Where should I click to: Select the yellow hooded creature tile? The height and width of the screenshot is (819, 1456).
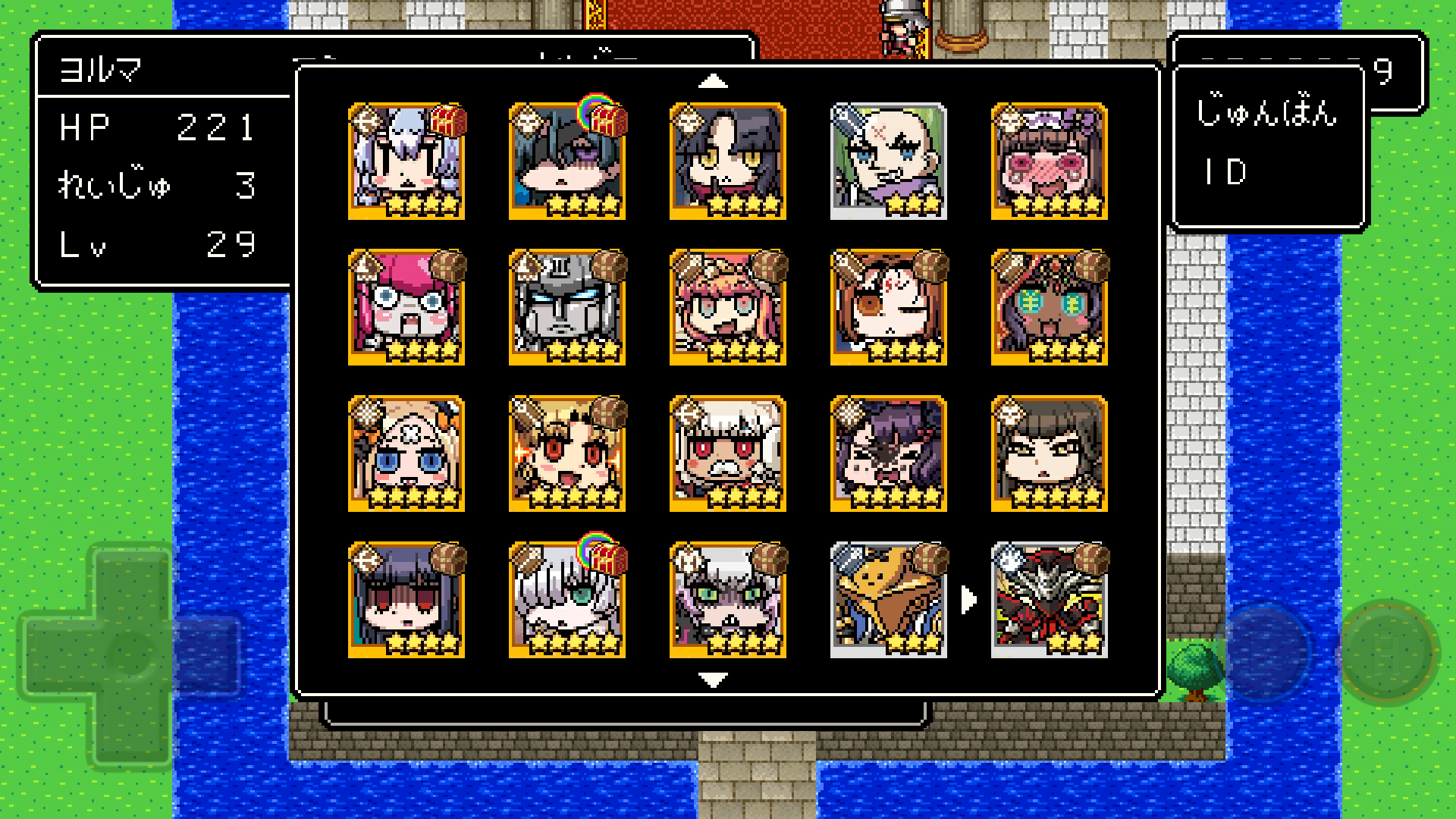(x=888, y=600)
